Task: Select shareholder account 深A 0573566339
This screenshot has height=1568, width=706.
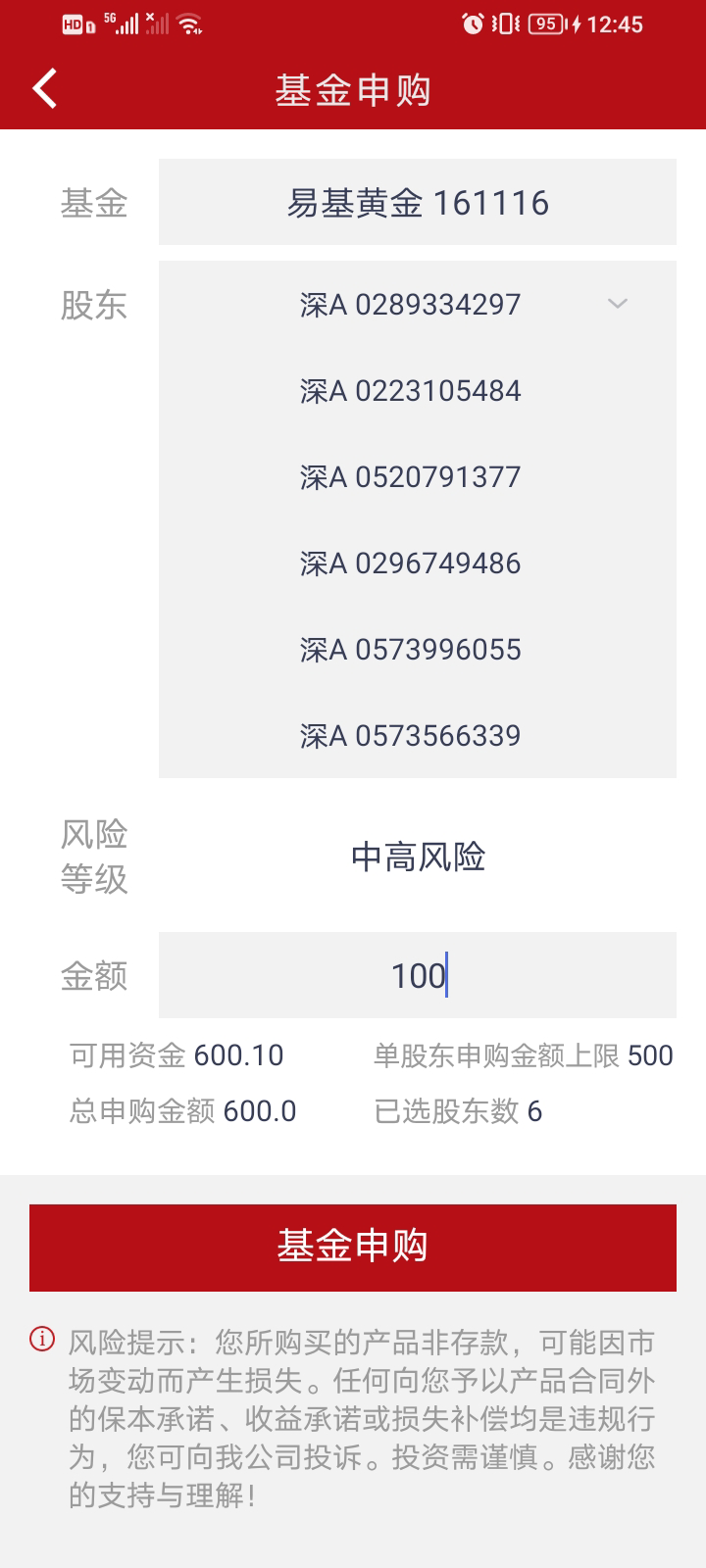Action: (x=410, y=736)
